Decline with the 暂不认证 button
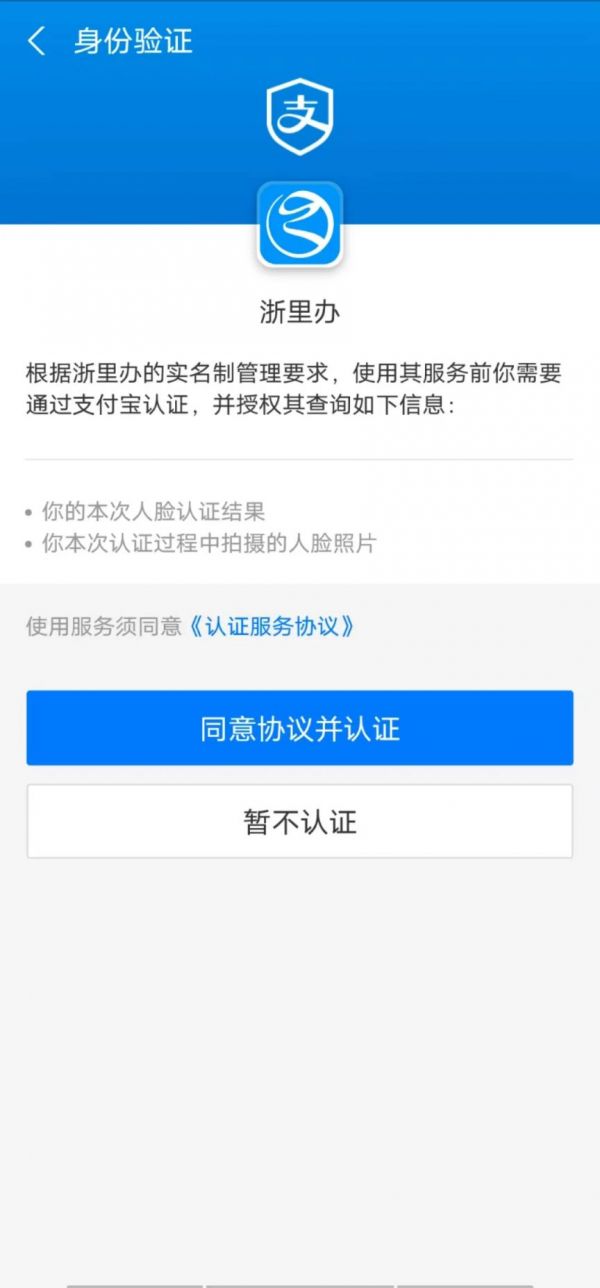 click(x=299, y=822)
